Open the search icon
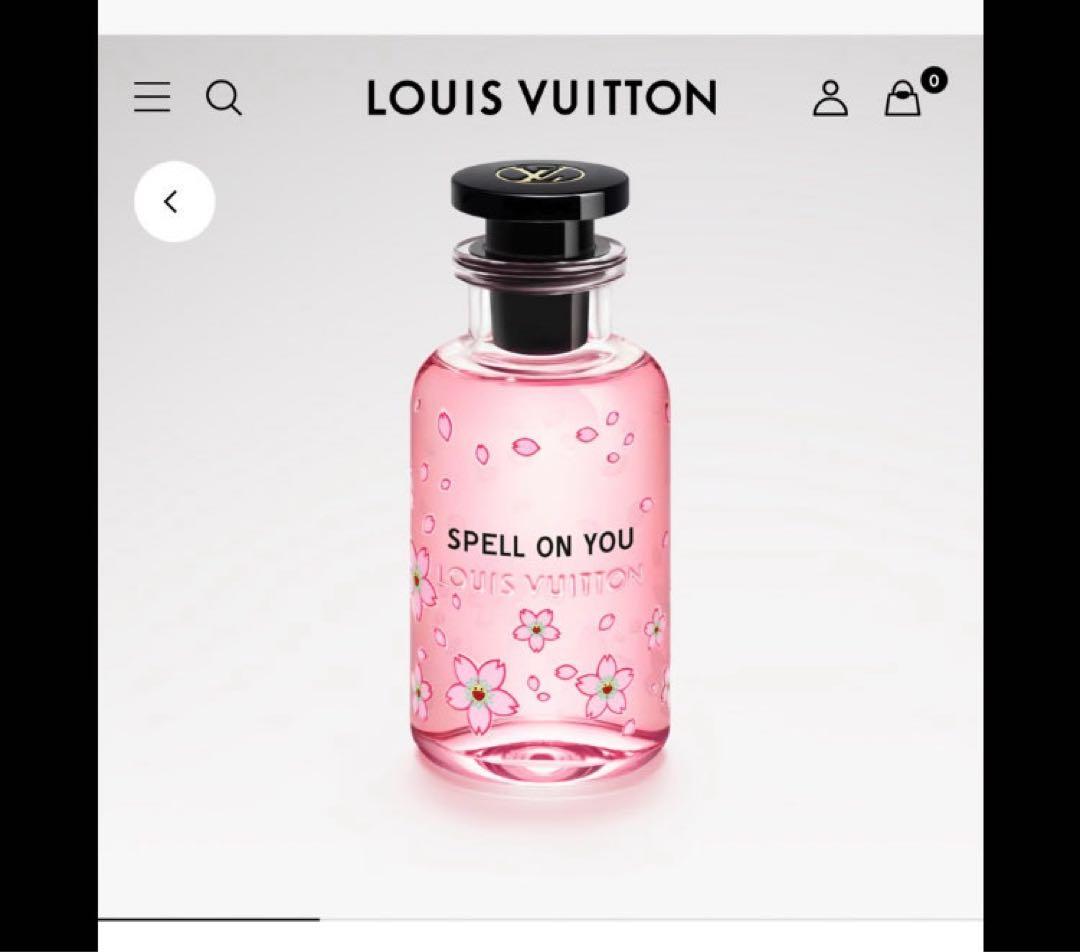This screenshot has height=952, width=1080. coord(224,98)
